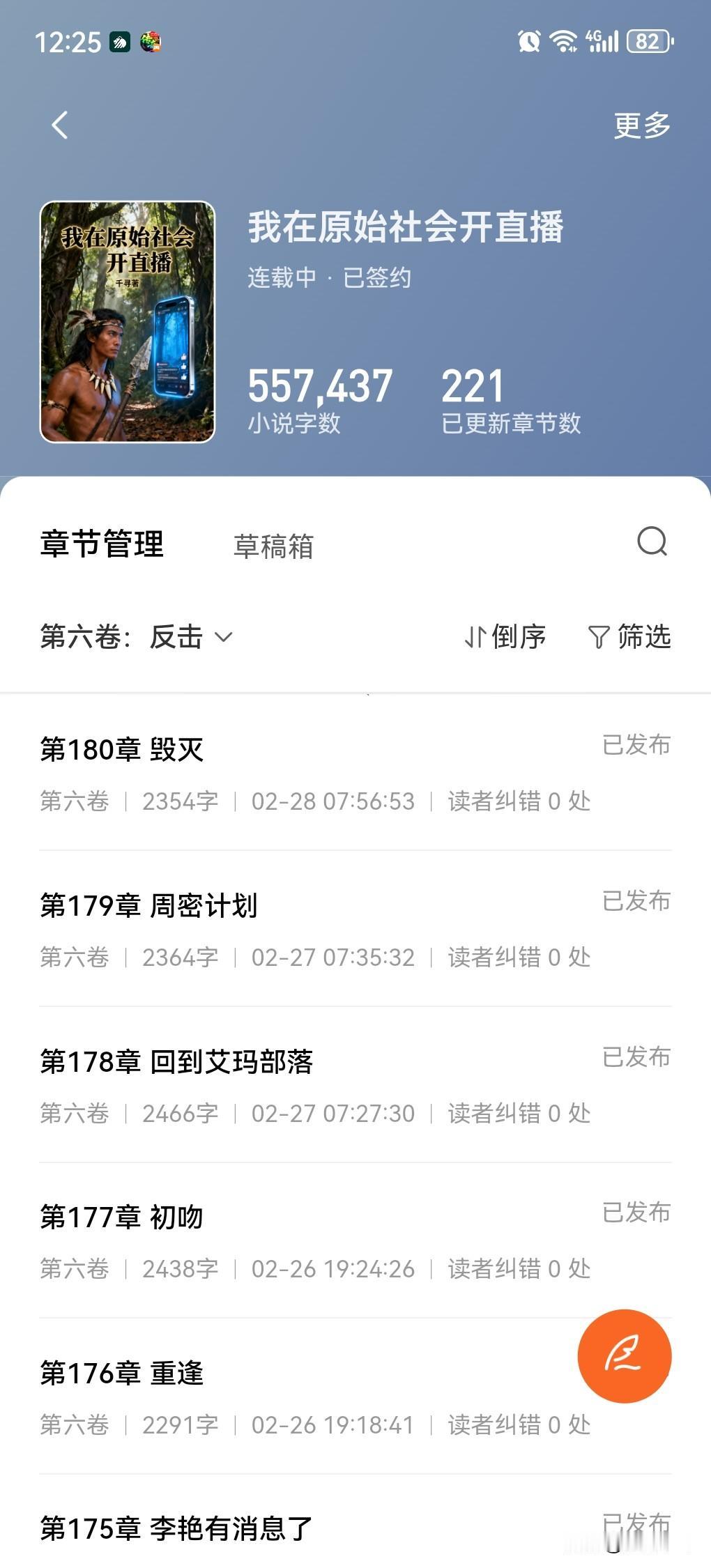711x1568 pixels.
Task: Expand the 第六卷: 反击 volume dropdown
Action: coord(137,637)
